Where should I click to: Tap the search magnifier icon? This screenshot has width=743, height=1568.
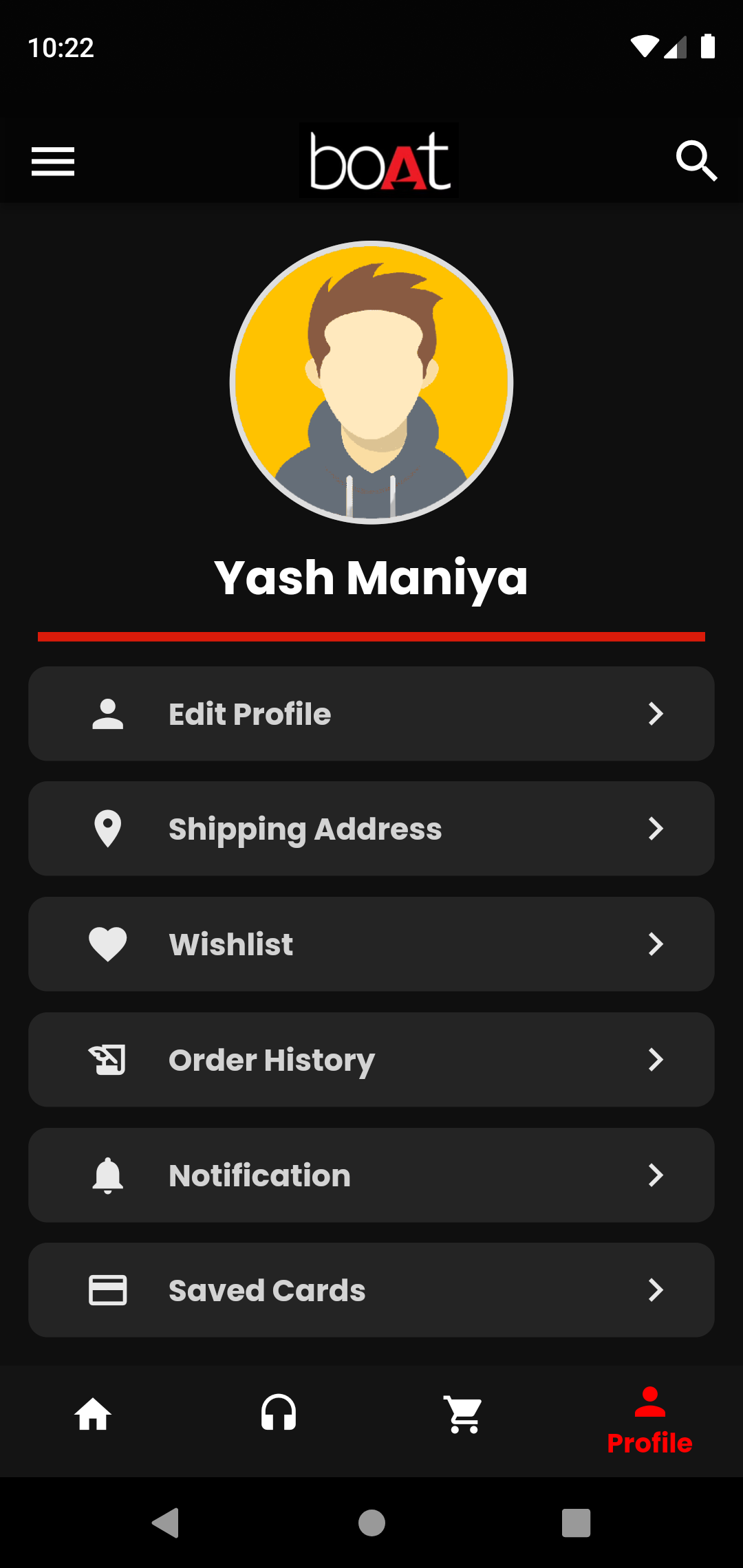[x=696, y=162]
